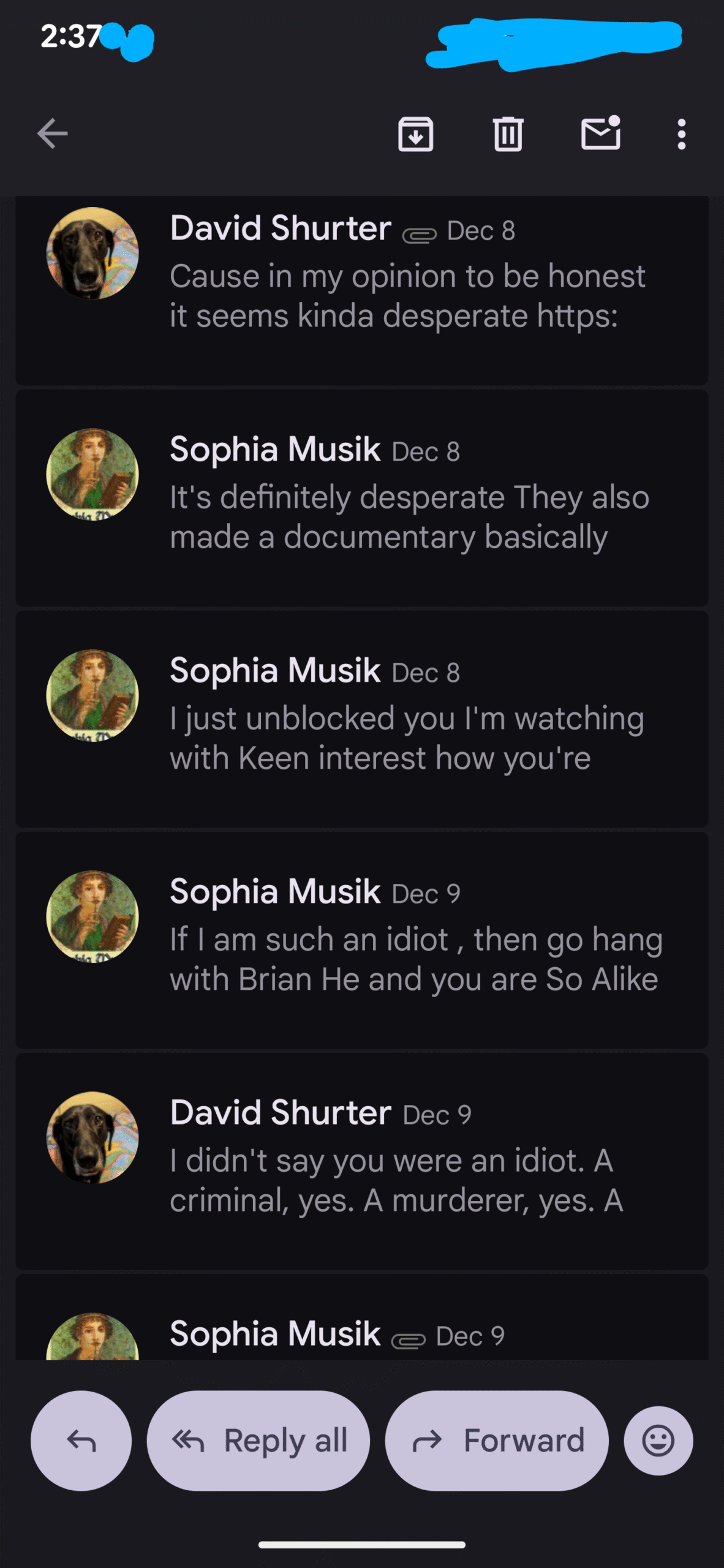724x1568 pixels.
Task: Tap the single reply arrow button
Action: coord(81,1441)
